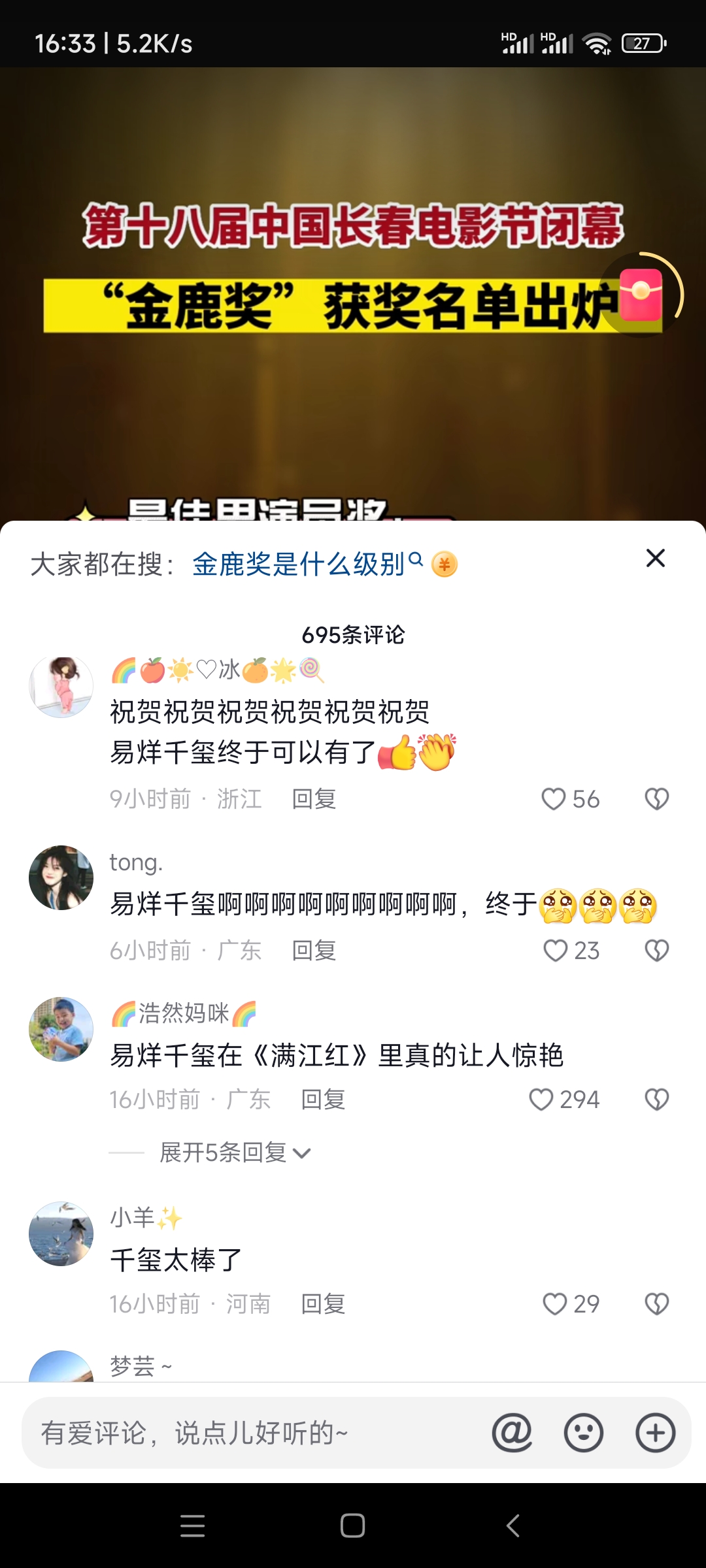Like tong.'s comment

[556, 951]
